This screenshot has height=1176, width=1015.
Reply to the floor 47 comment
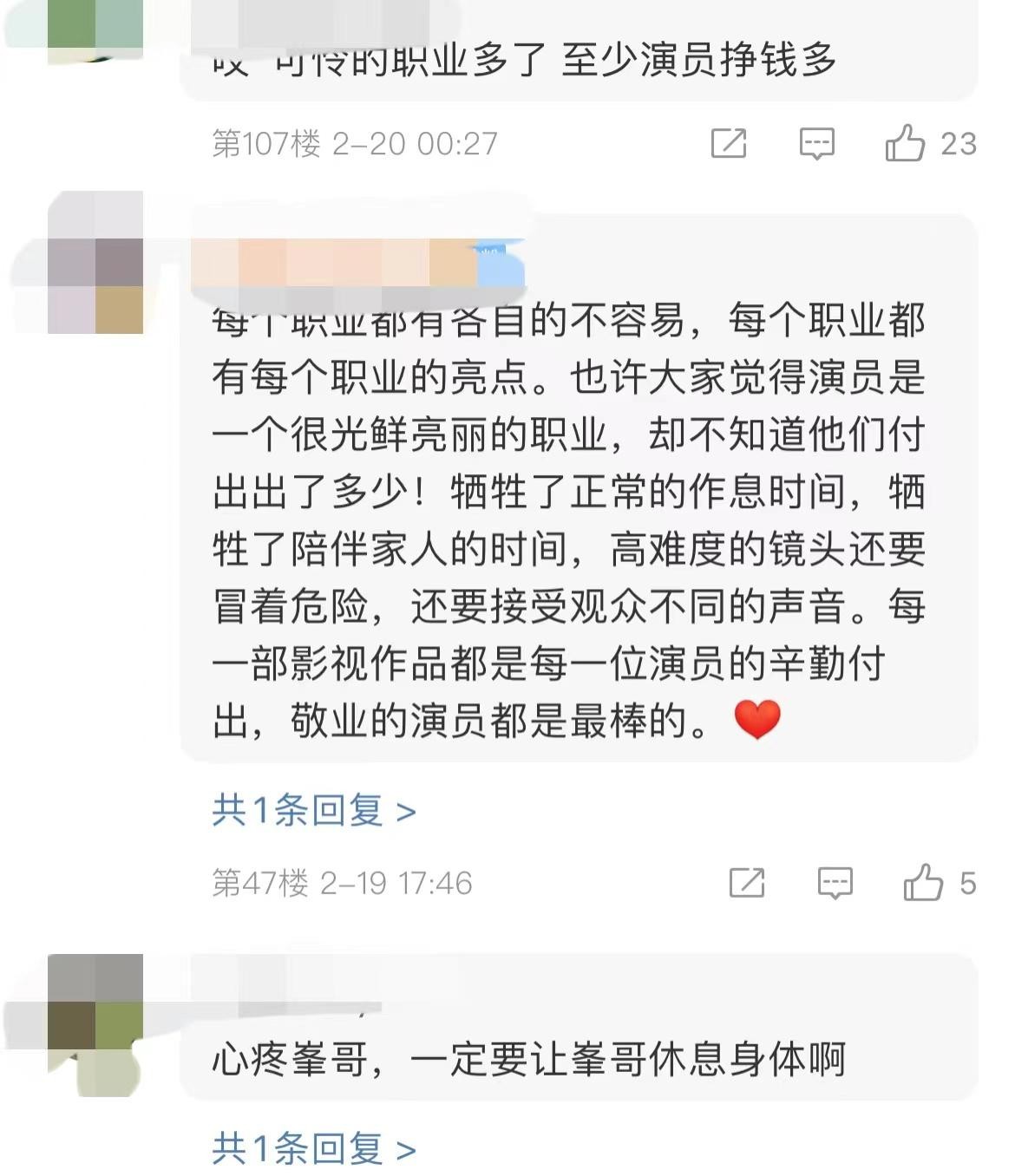[835, 883]
